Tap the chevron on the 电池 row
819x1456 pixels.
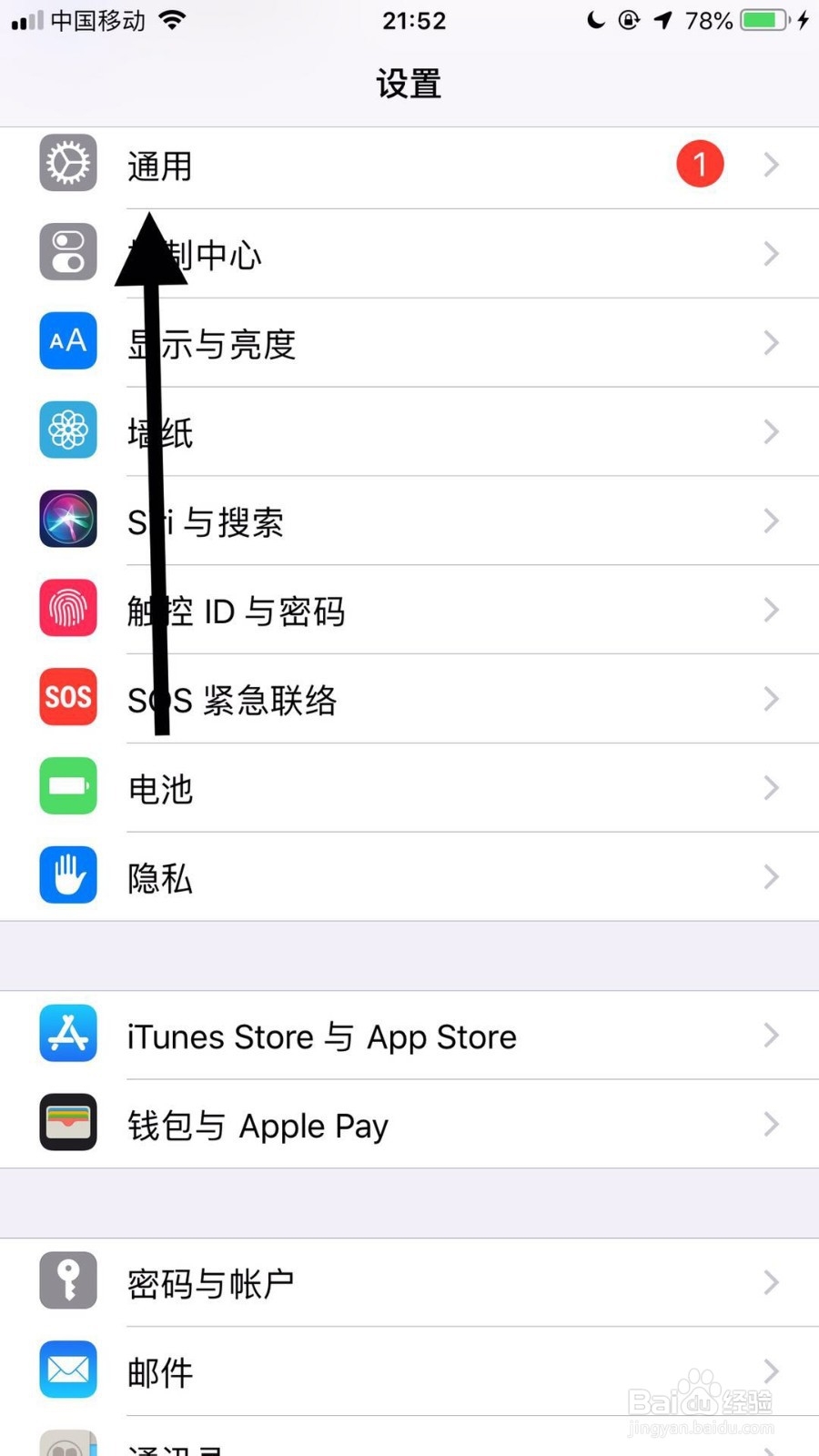(771, 787)
